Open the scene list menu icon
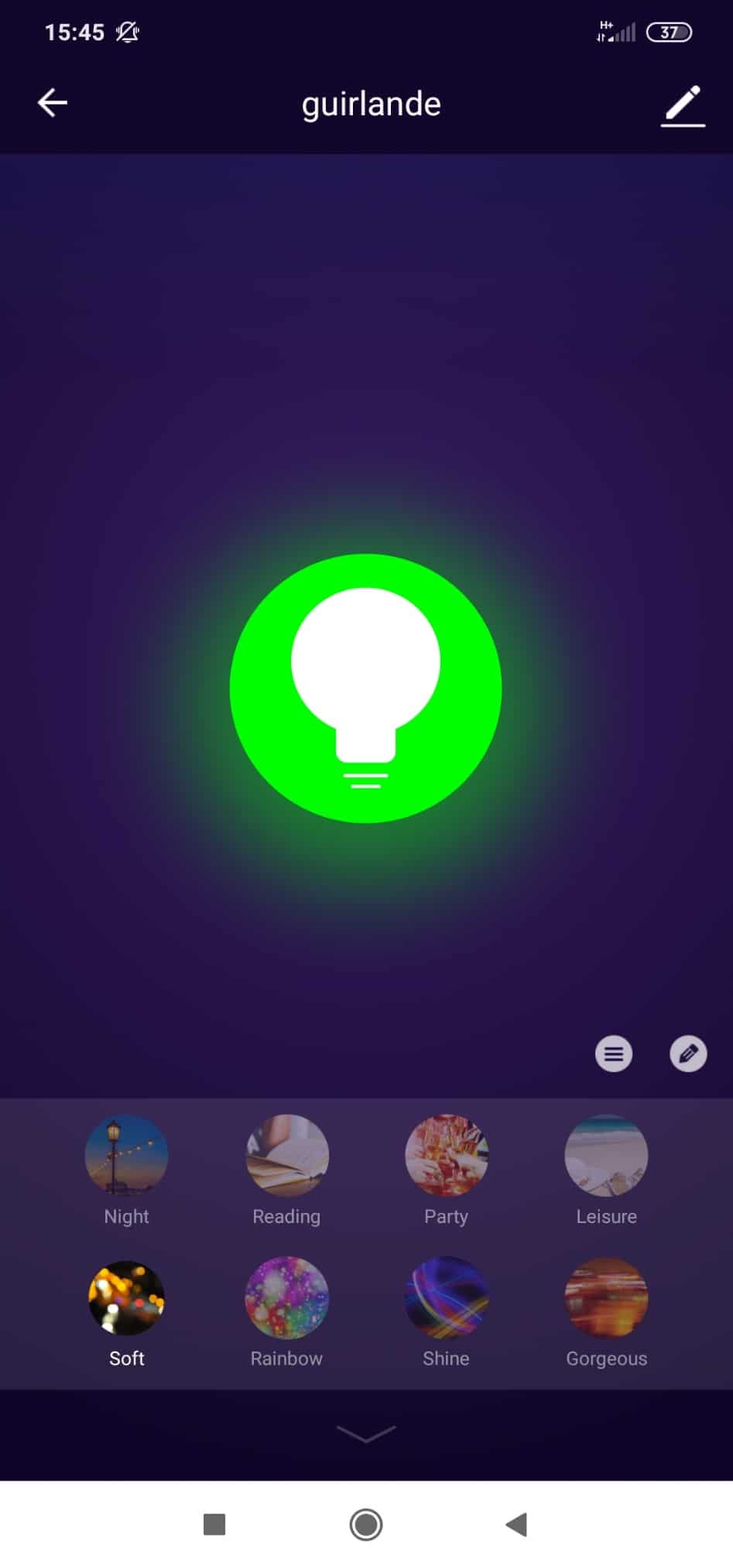Image resolution: width=733 pixels, height=1568 pixels. [x=614, y=1054]
